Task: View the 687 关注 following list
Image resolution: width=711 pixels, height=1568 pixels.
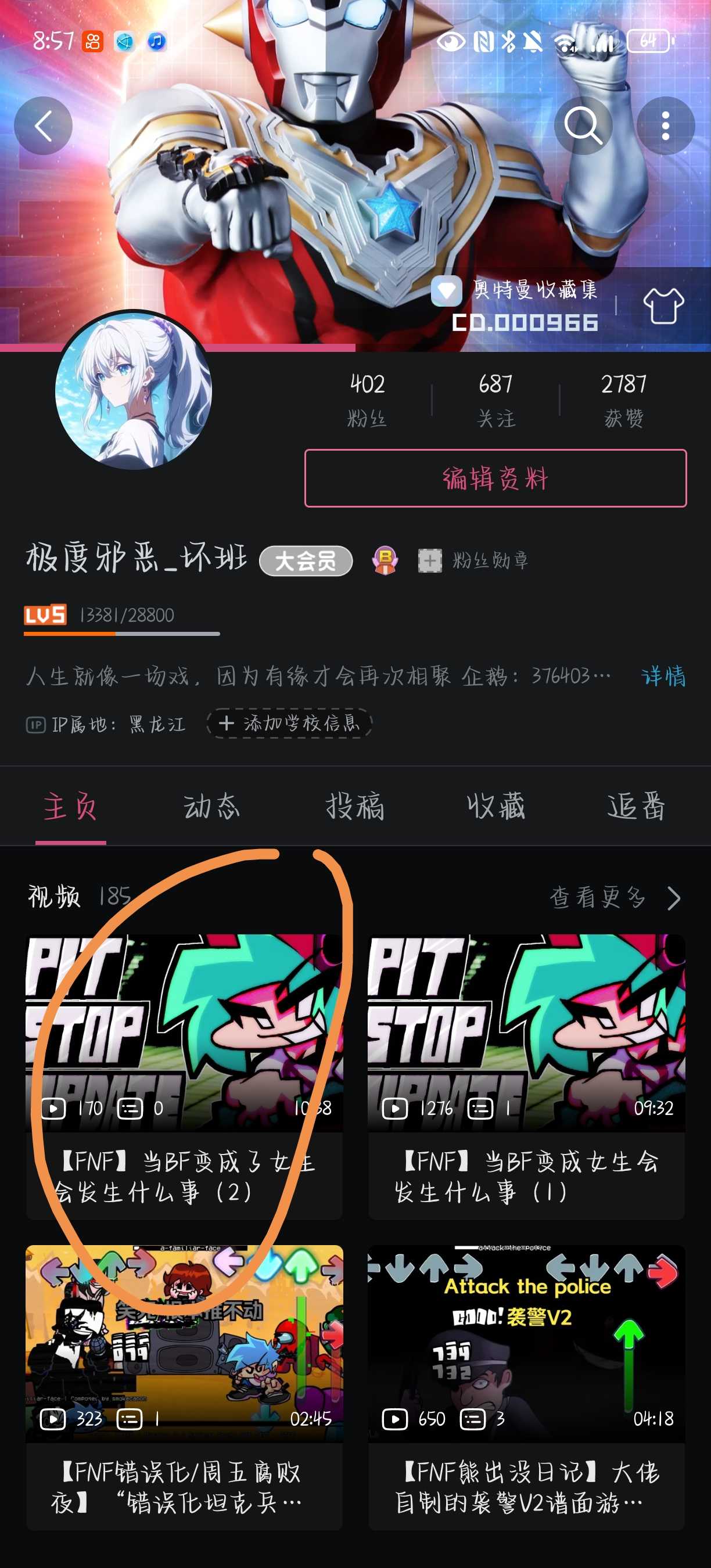Action: pos(495,400)
